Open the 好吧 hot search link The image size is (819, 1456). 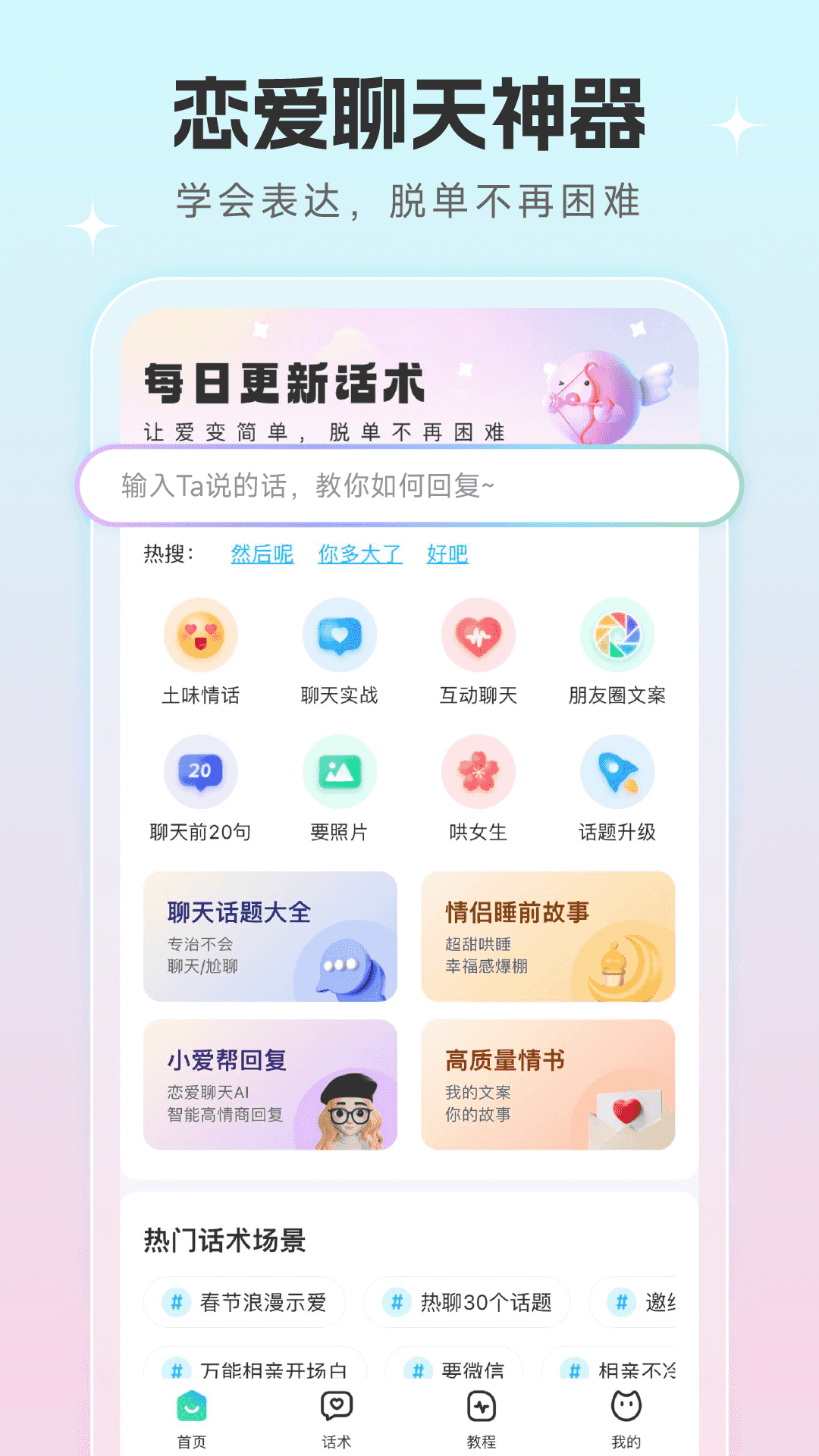pos(447,554)
